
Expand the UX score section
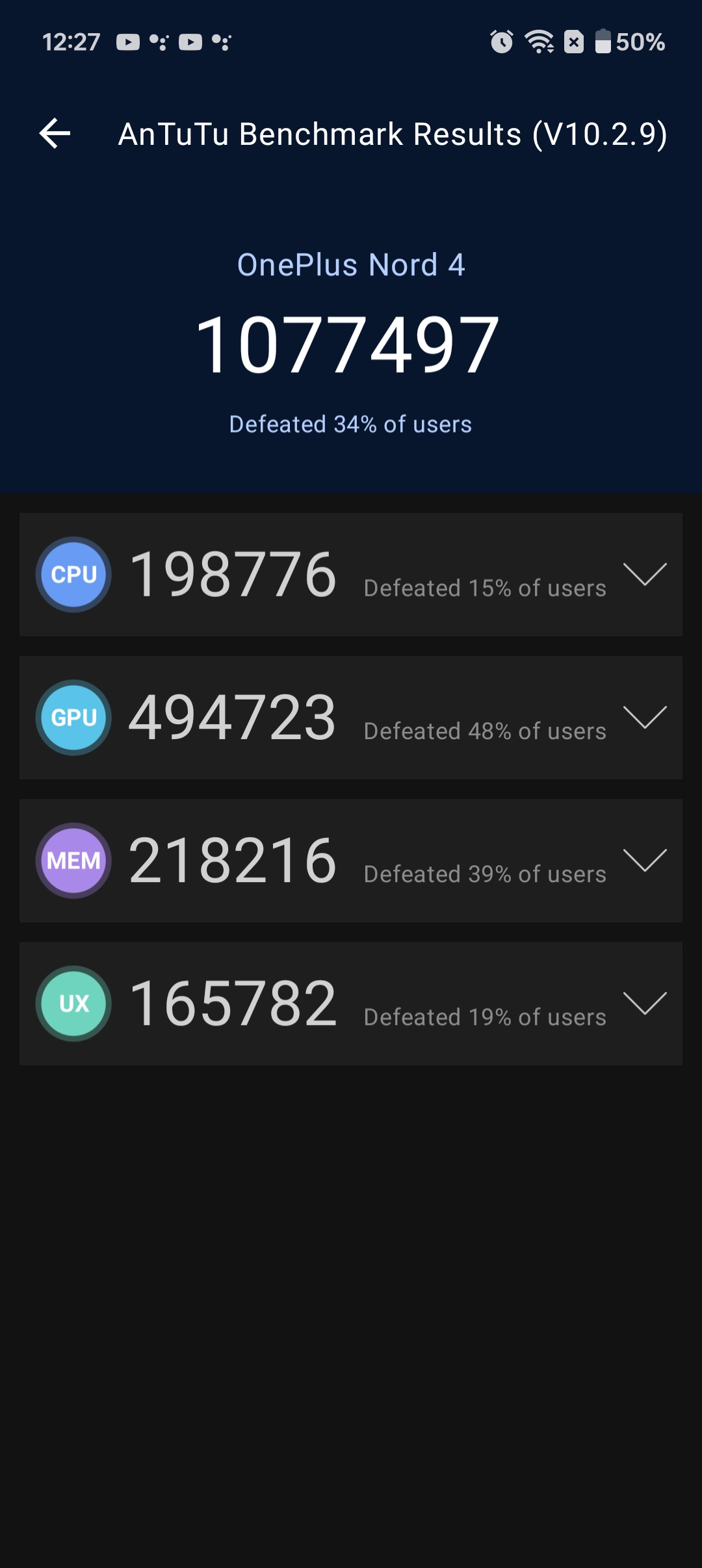point(645,1003)
